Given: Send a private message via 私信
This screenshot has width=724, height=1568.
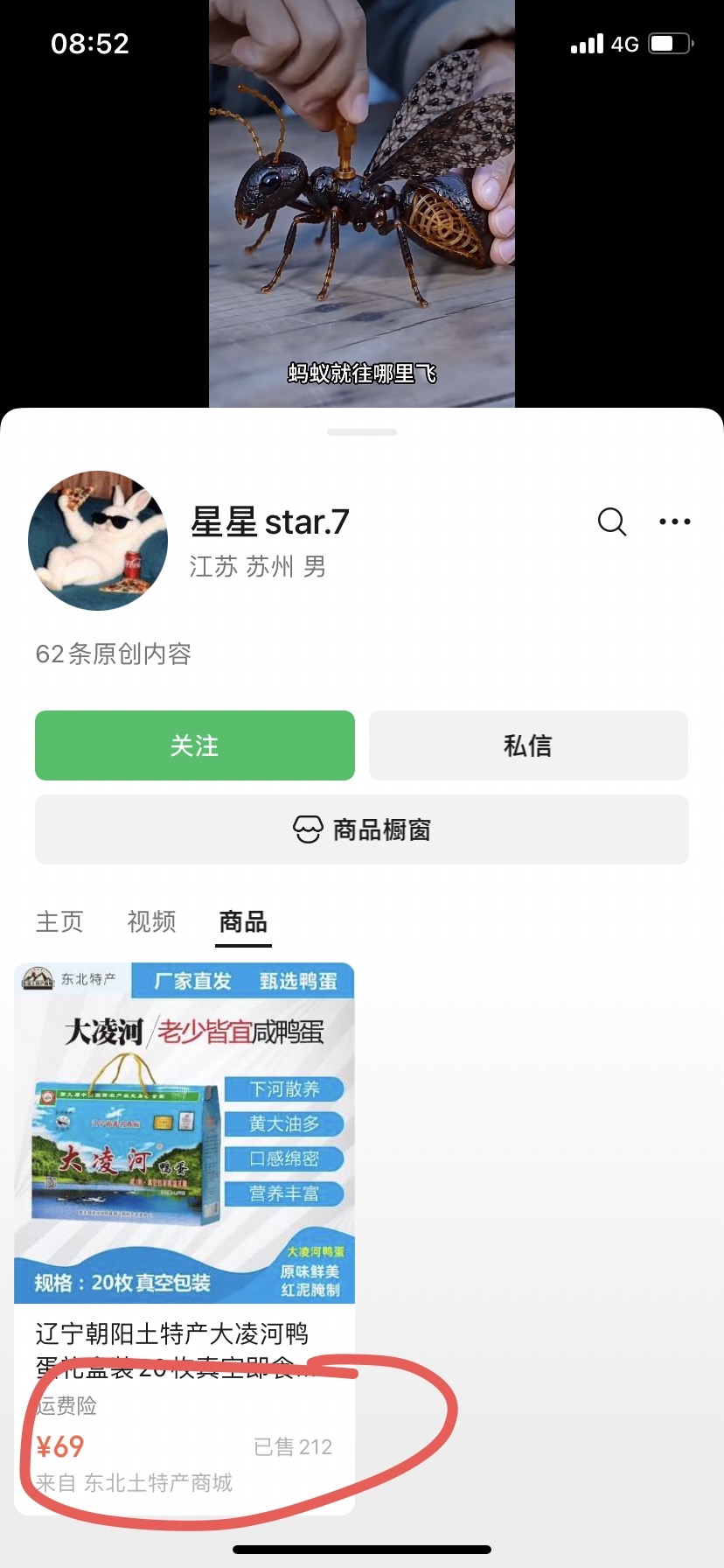Looking at the screenshot, I should tap(528, 745).
